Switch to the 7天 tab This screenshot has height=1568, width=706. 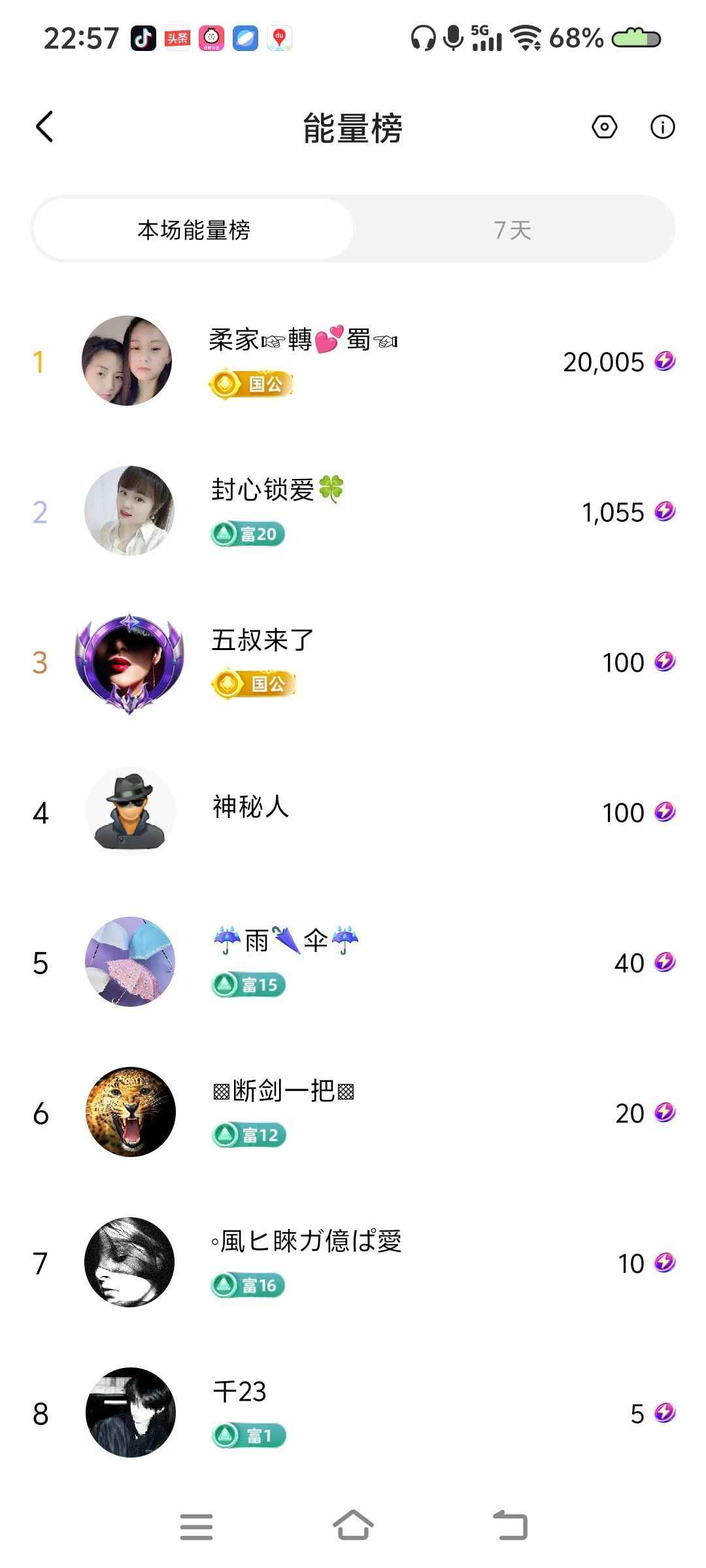tap(513, 230)
